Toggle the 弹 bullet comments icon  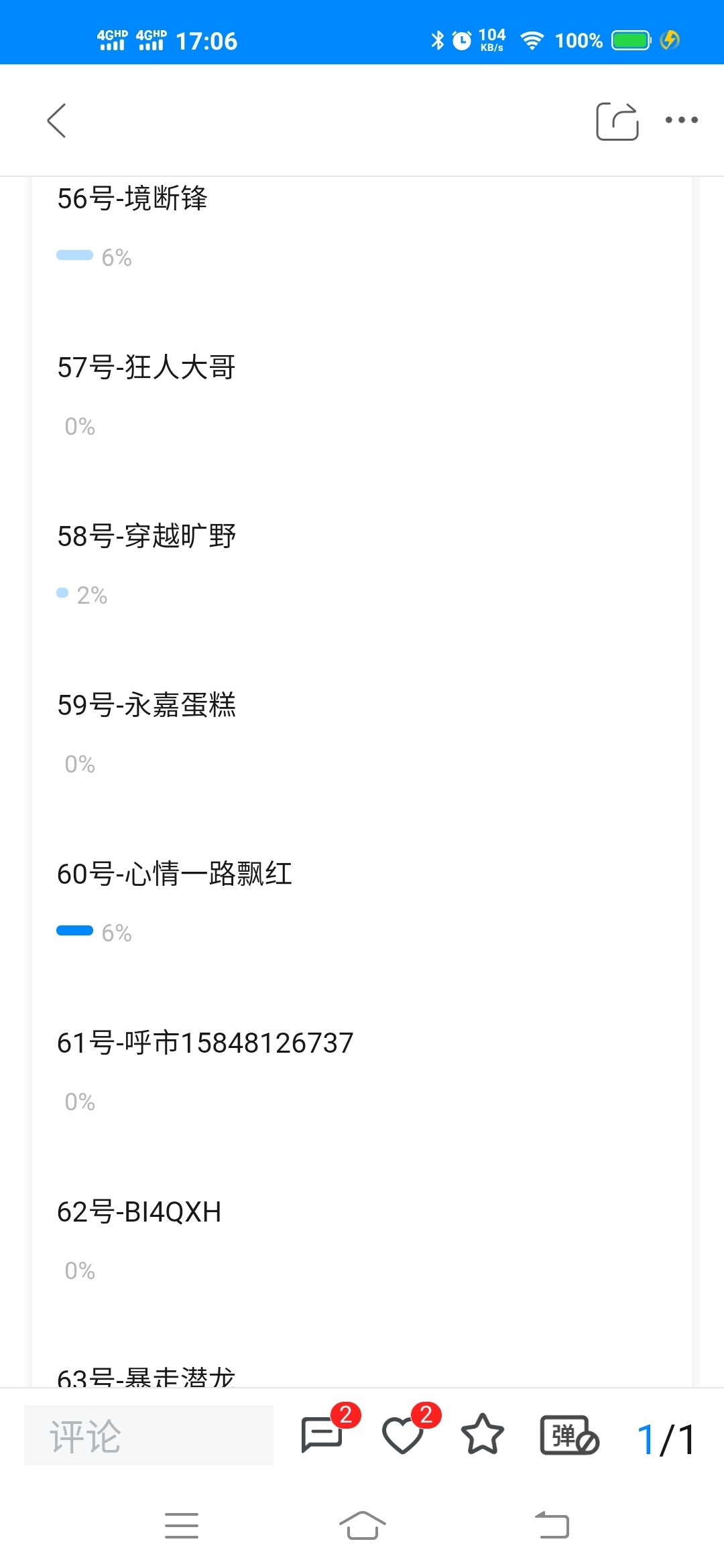coord(569,1435)
